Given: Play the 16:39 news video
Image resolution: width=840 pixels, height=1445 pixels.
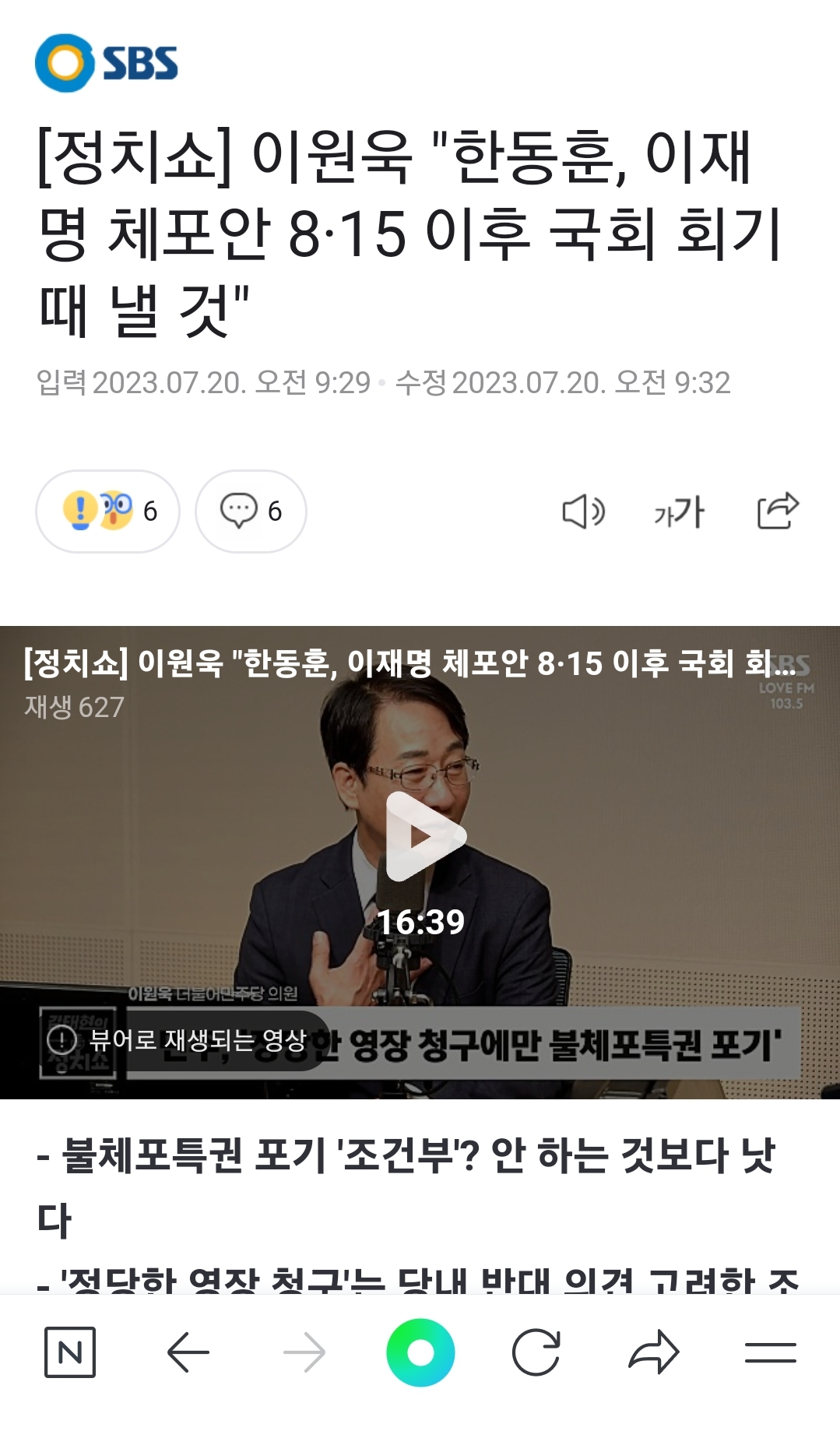Looking at the screenshot, I should 421,836.
